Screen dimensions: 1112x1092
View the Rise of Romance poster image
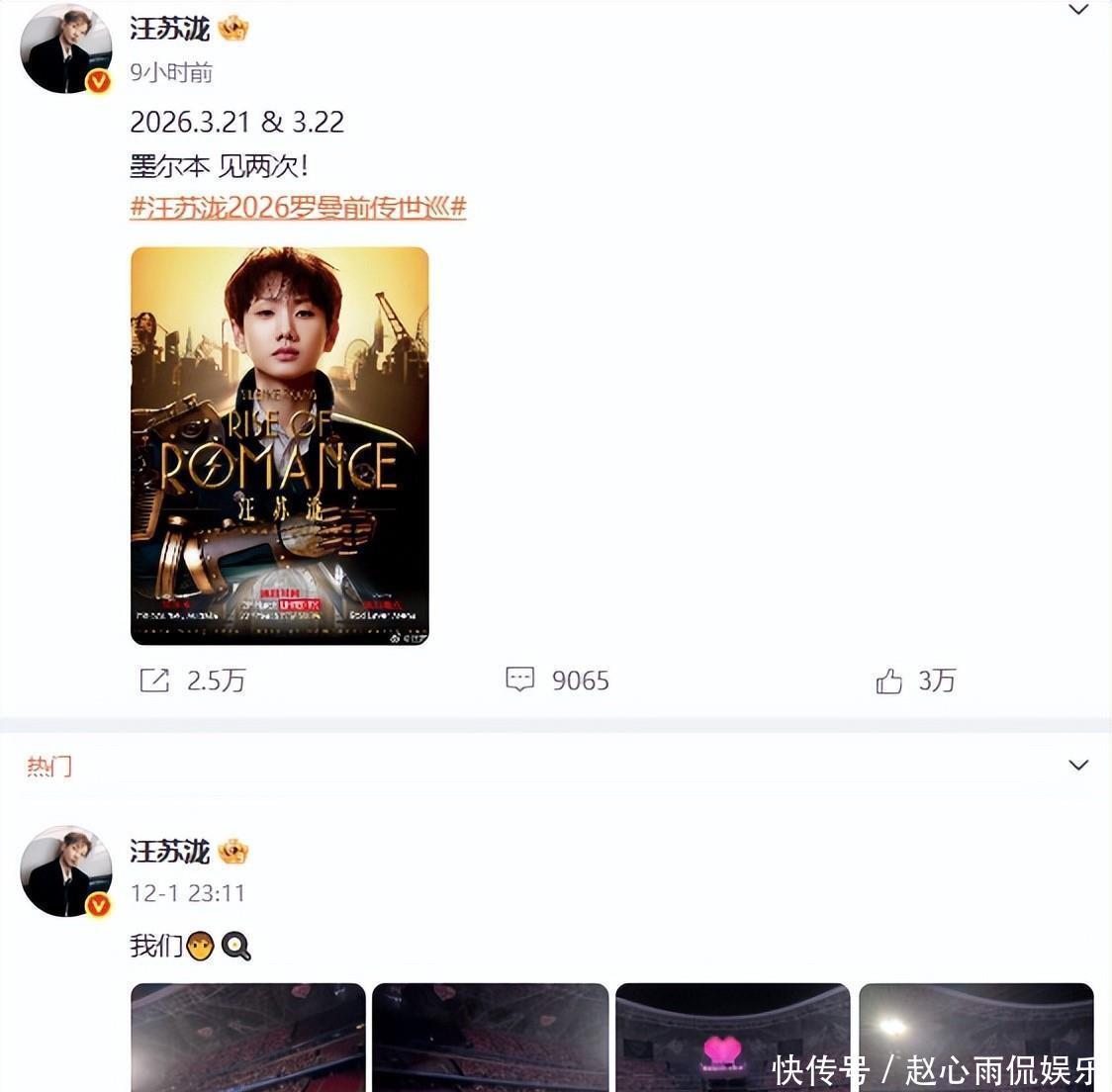click(x=280, y=445)
